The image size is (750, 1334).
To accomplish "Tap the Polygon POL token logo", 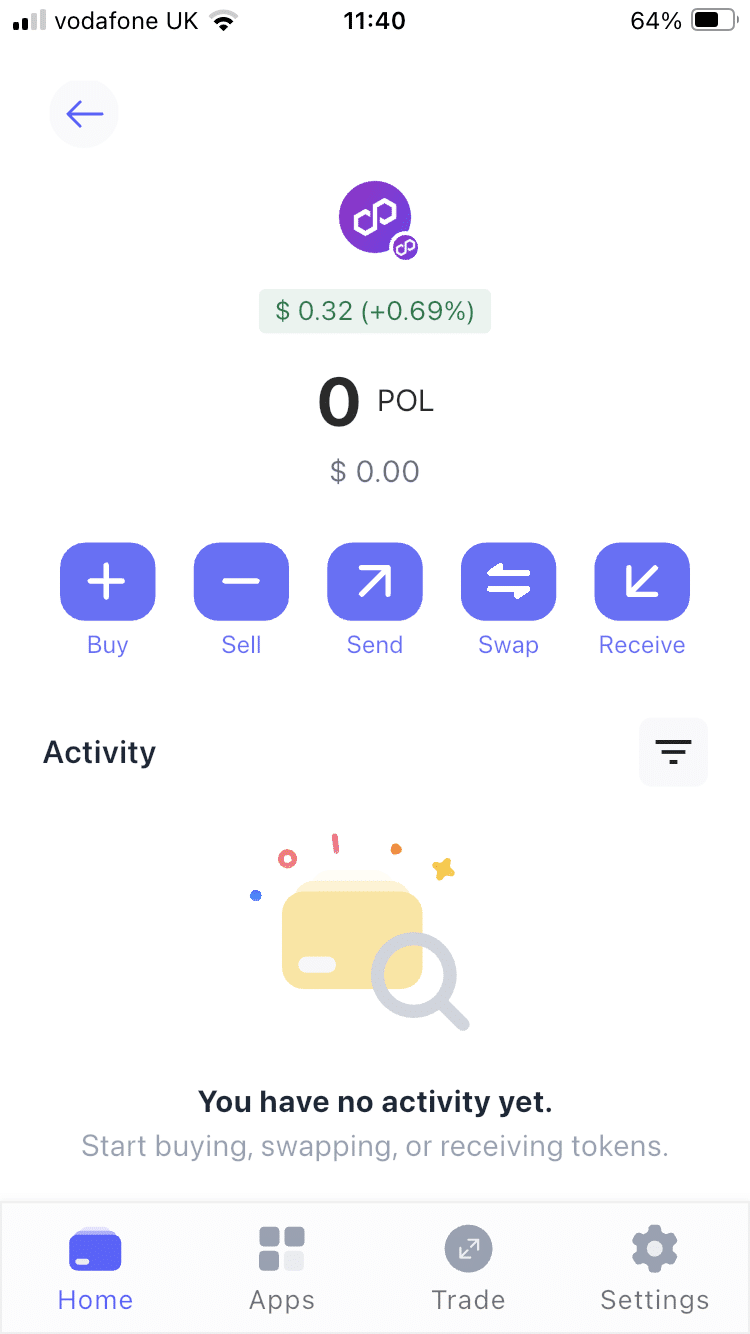I will 375,218.
